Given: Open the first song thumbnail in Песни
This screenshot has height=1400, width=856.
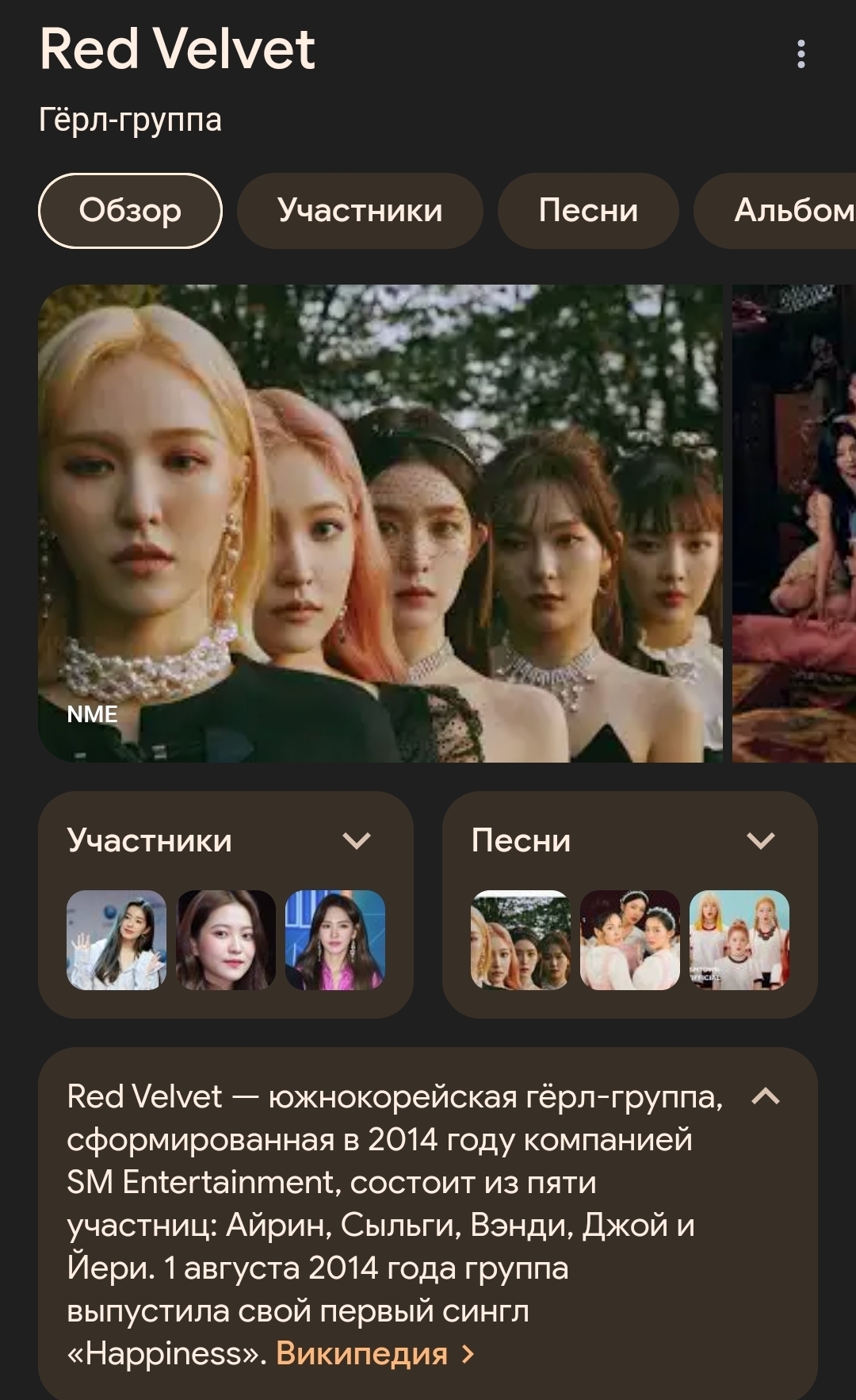Looking at the screenshot, I should point(521,940).
